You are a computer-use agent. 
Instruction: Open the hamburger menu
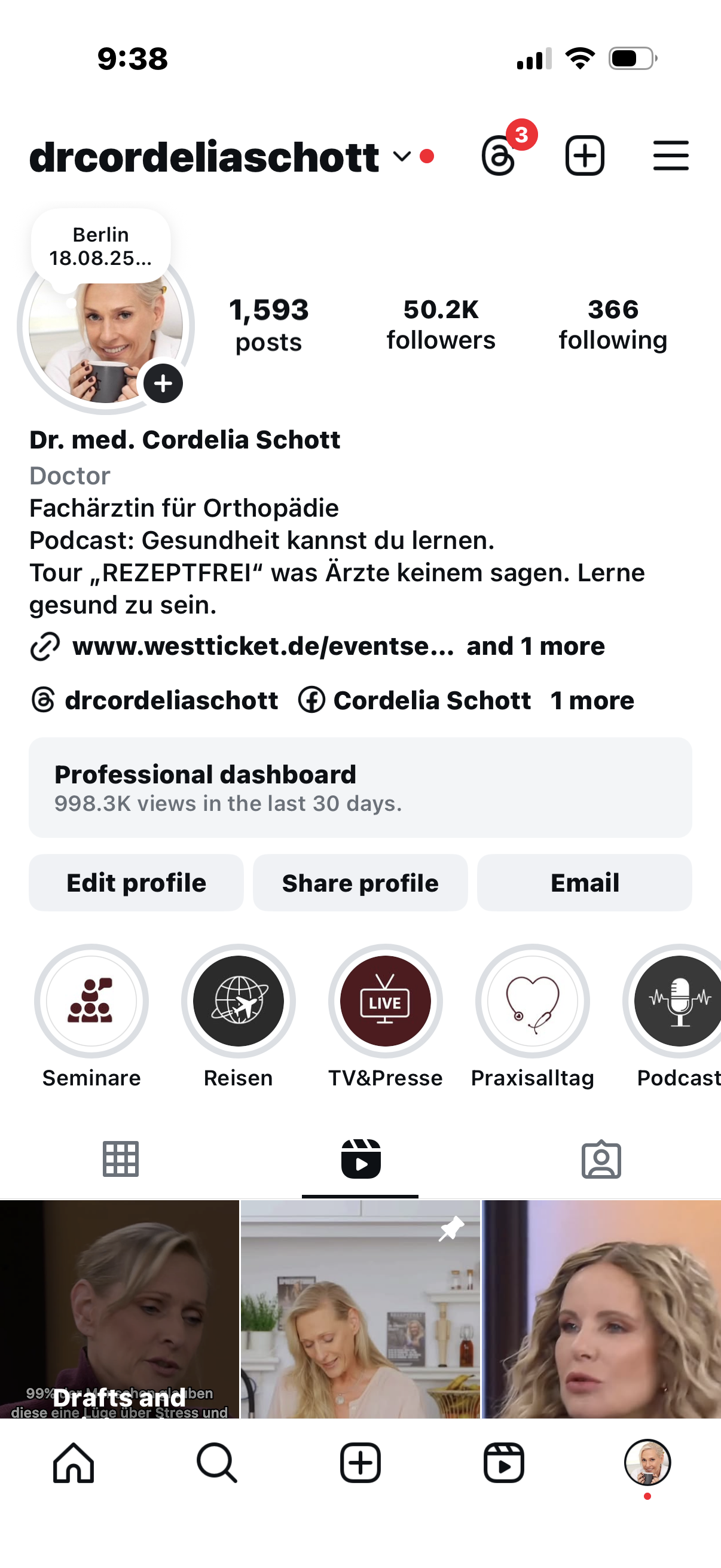(671, 156)
